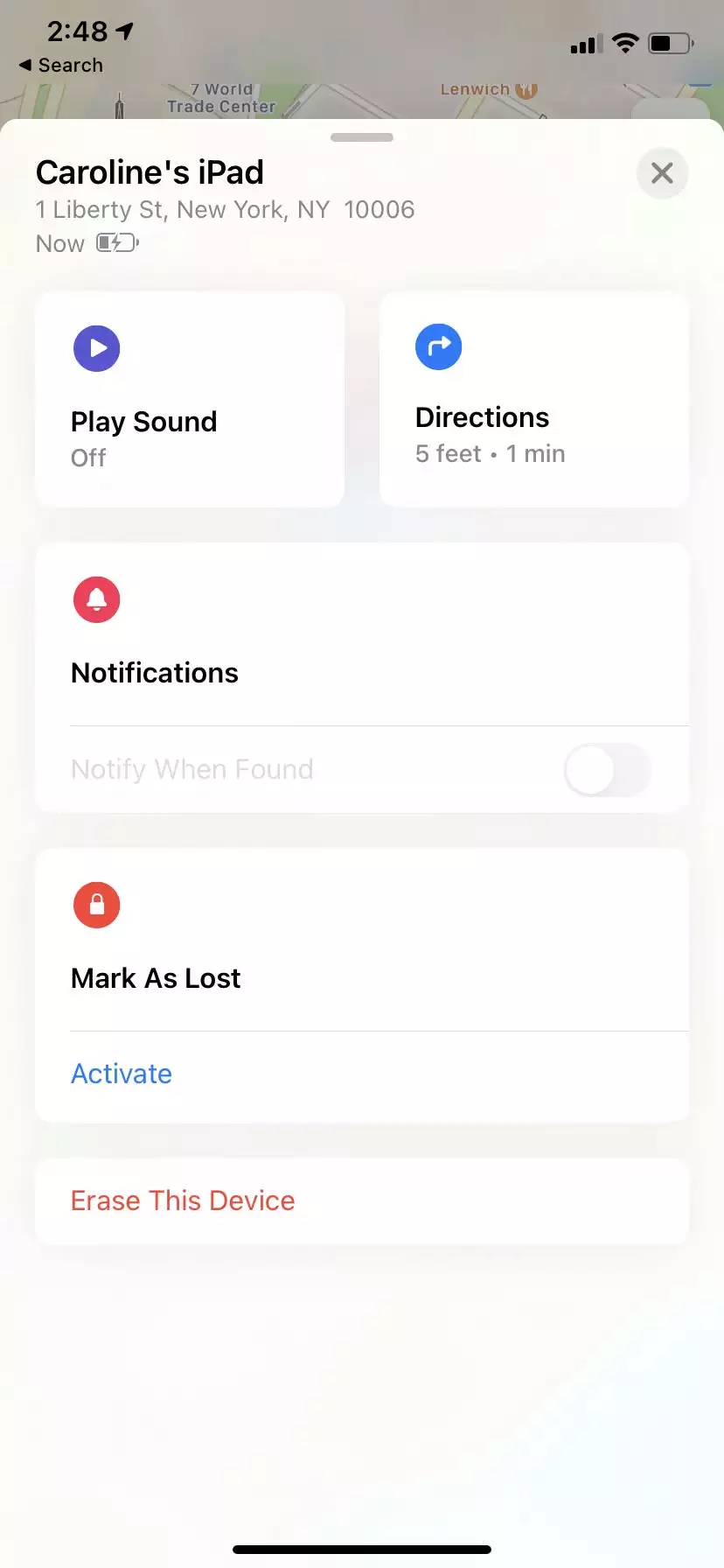
Task: Select Erase This Device
Action: 183,1200
